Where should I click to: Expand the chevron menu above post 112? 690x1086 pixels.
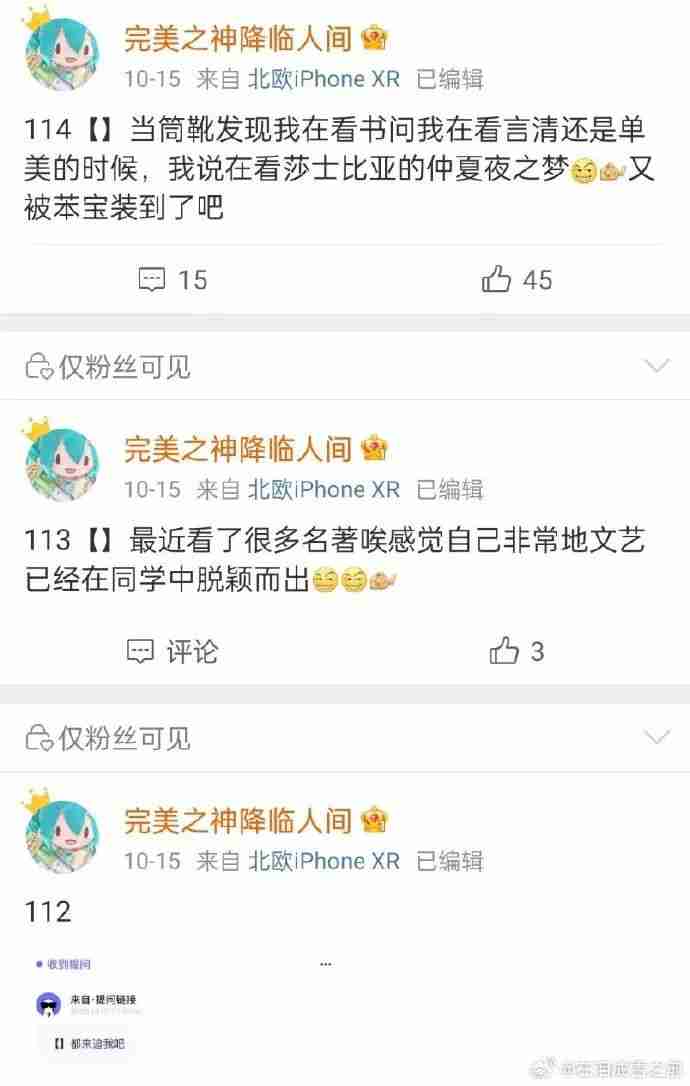[656, 737]
